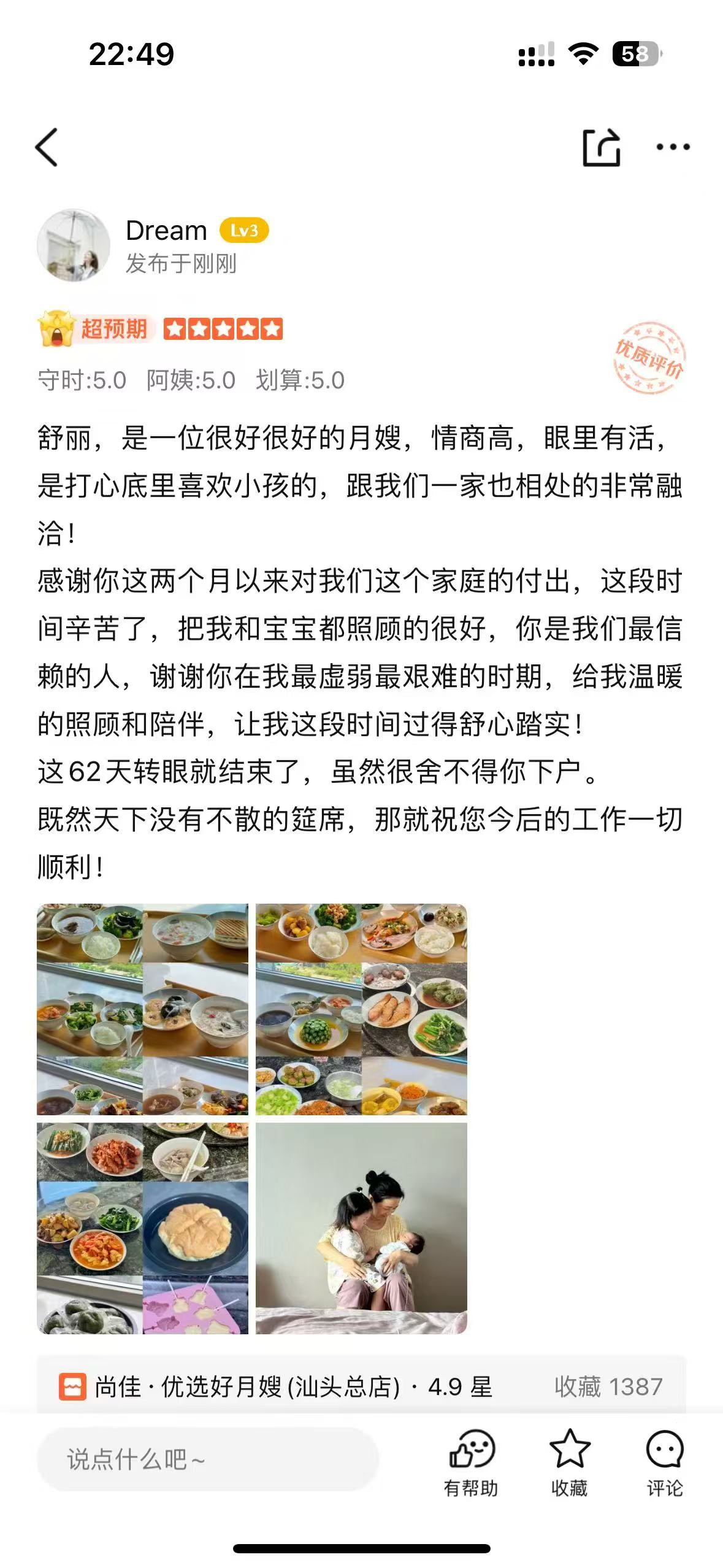This screenshot has width=723, height=1568.
Task: Tap 收藏 to save this review
Action: point(569,1462)
